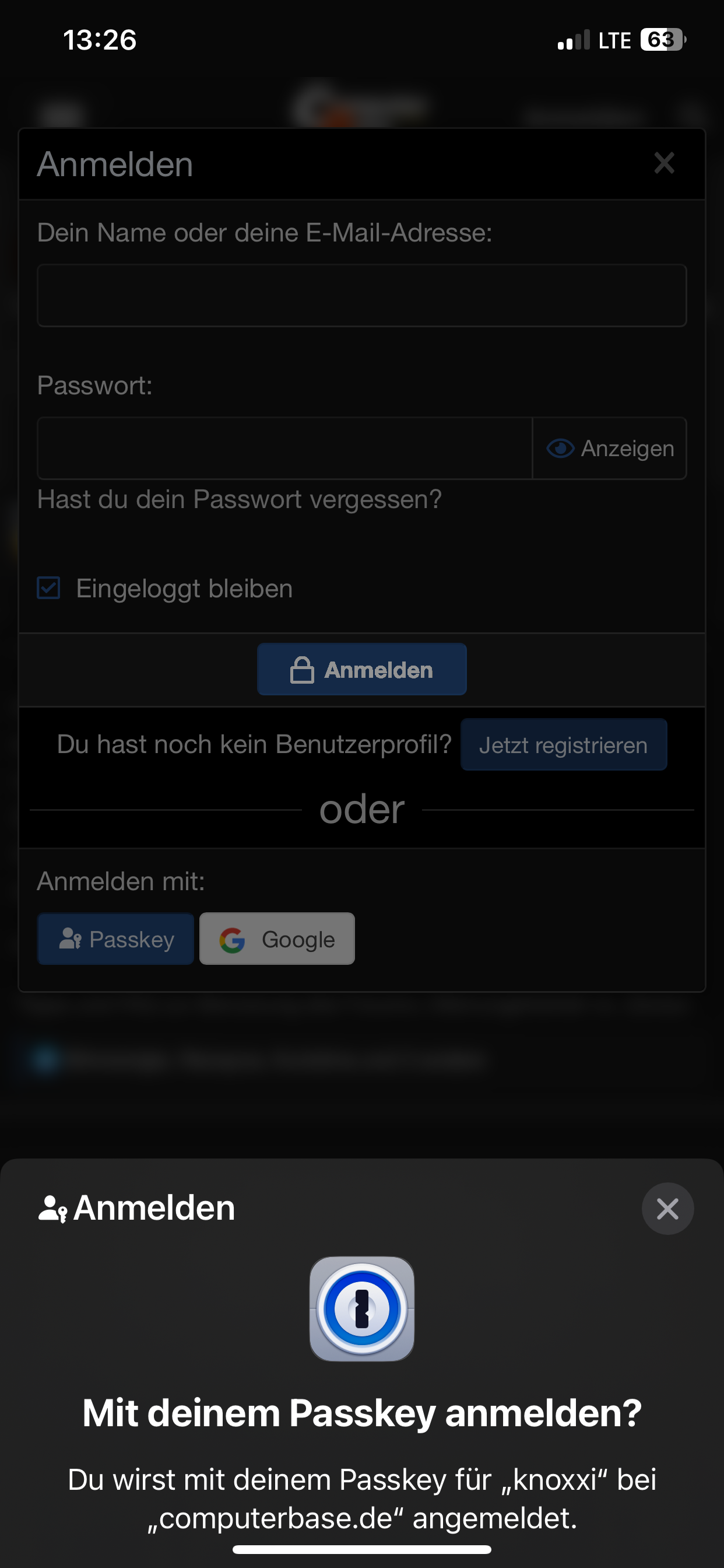The image size is (724, 1568).
Task: Tap the Anmelden lock button
Action: (361, 670)
